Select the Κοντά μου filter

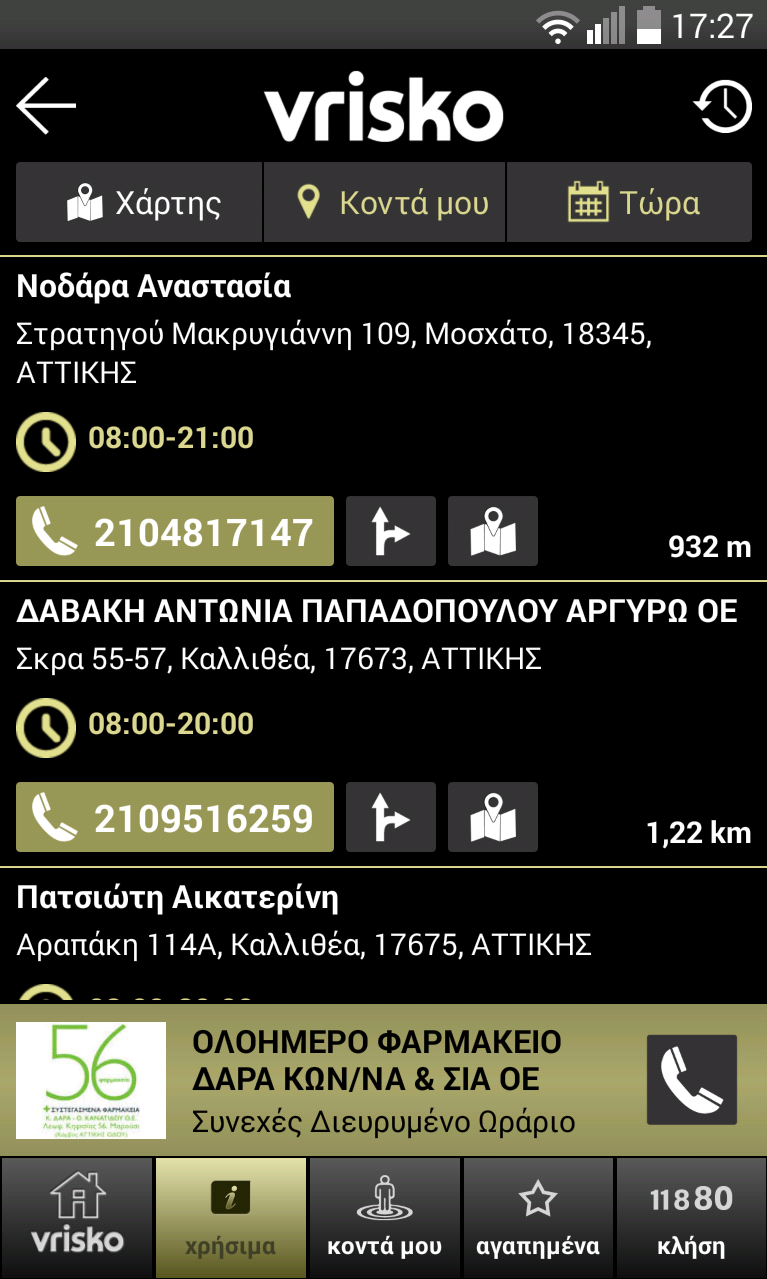(x=385, y=203)
